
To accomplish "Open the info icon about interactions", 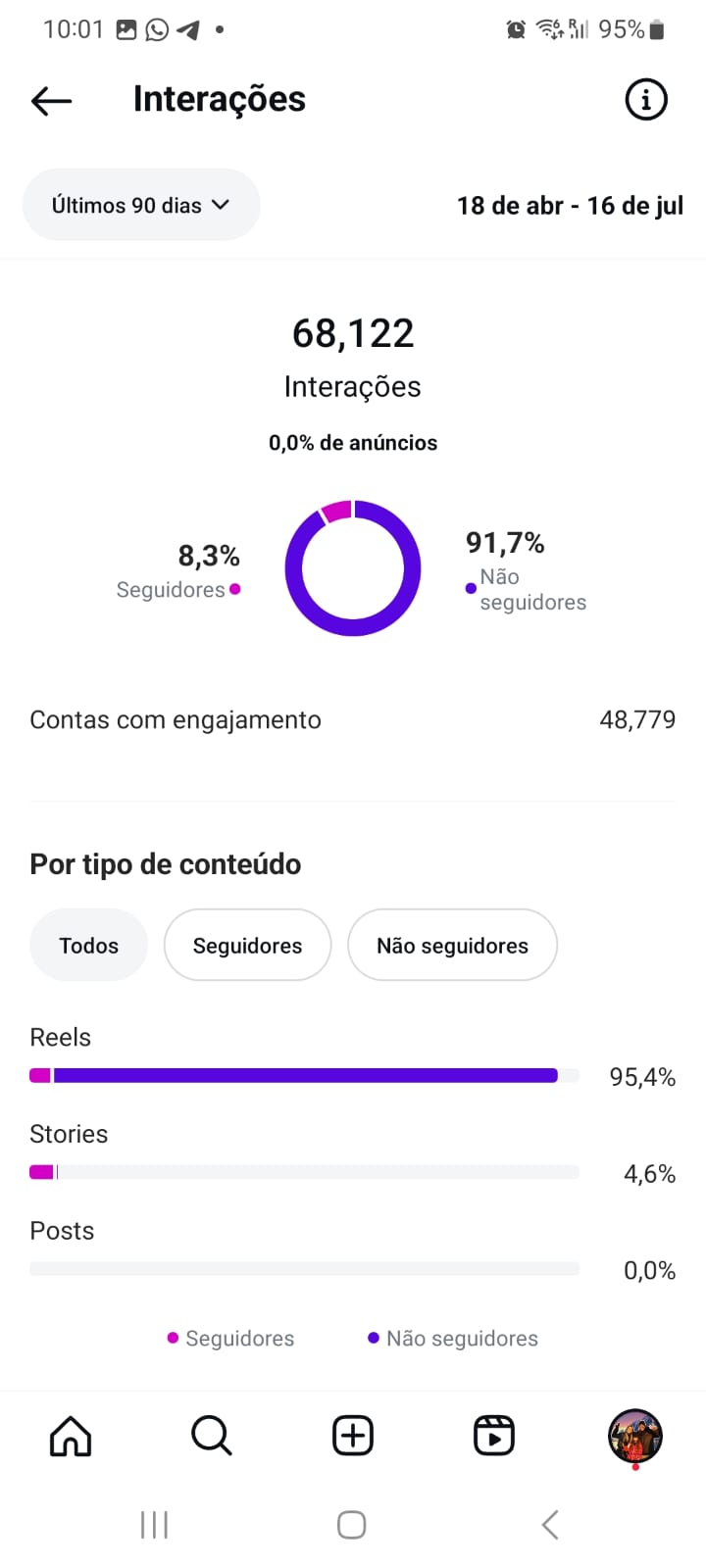I will (645, 100).
